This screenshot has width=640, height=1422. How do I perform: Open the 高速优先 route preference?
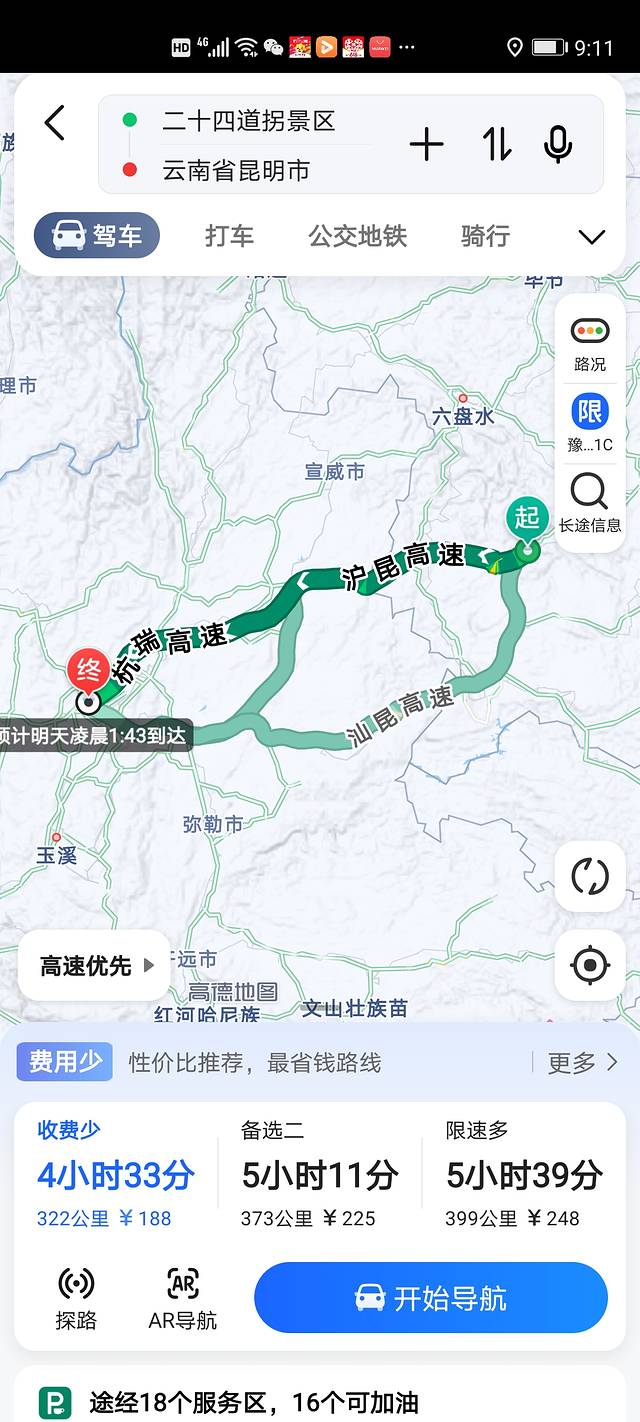pyautogui.click(x=95, y=966)
